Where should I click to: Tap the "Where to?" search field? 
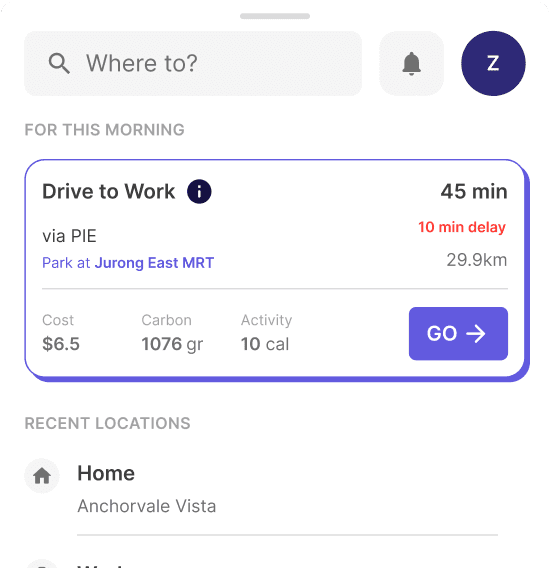pos(193,63)
